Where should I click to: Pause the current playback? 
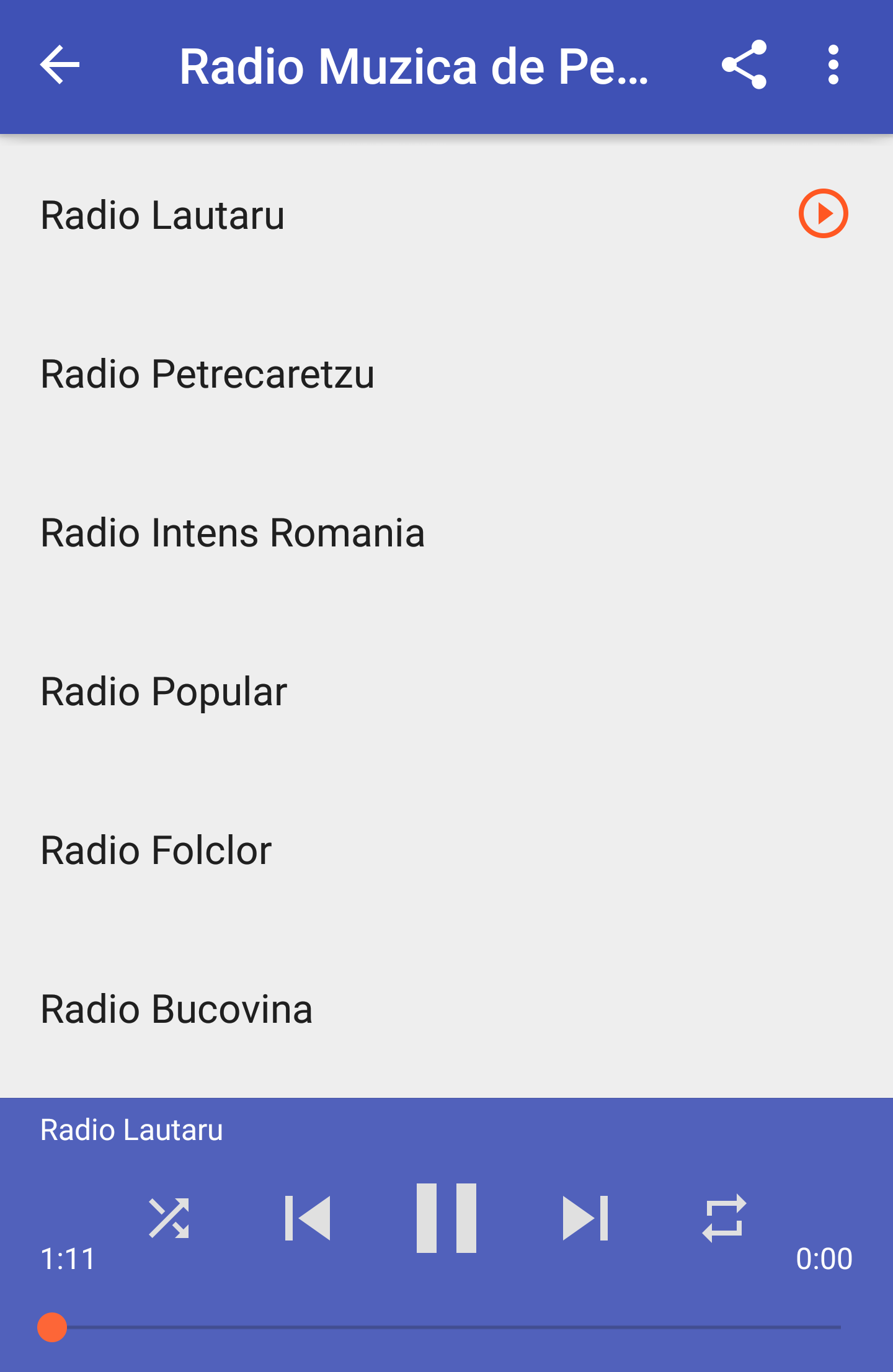(446, 1218)
